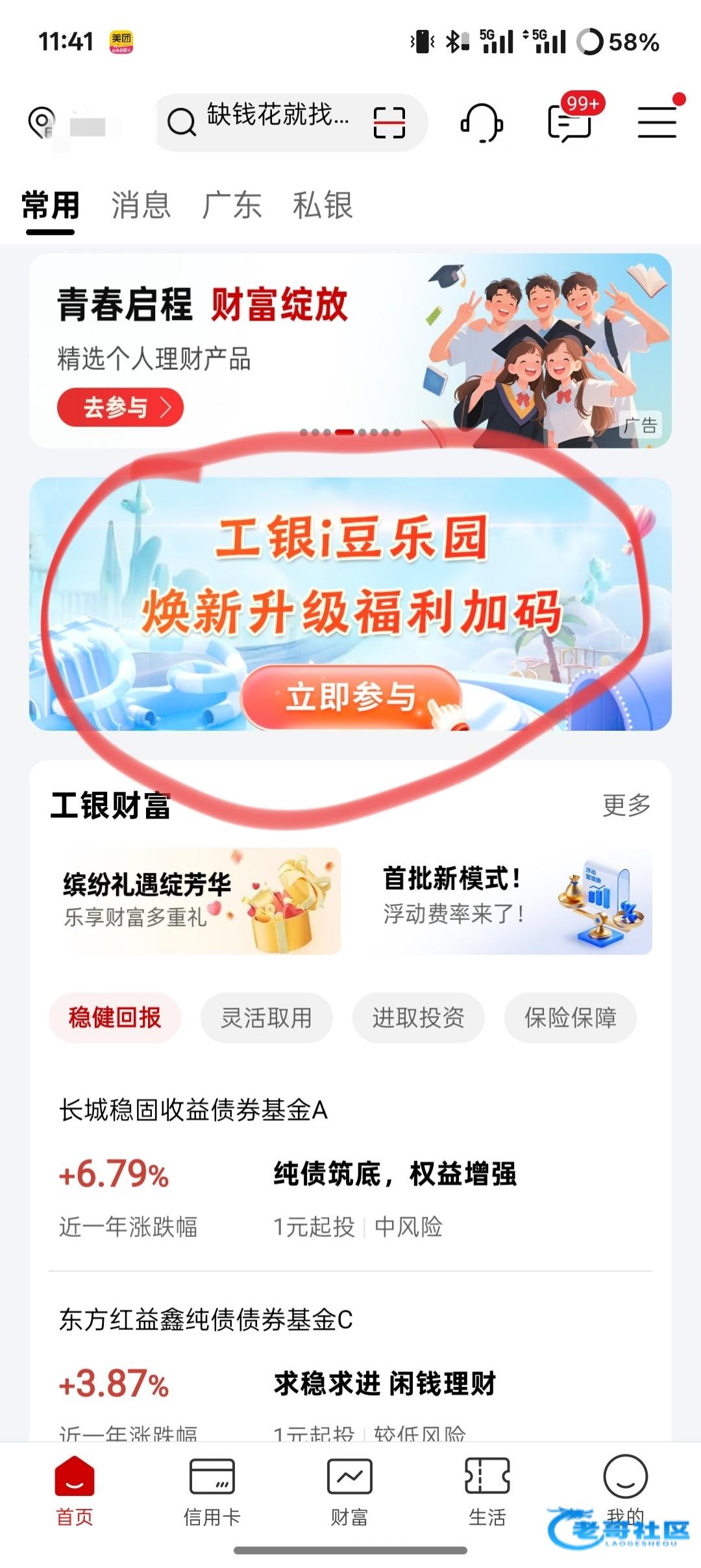Select the 保险保障 chip

pos(570,1018)
